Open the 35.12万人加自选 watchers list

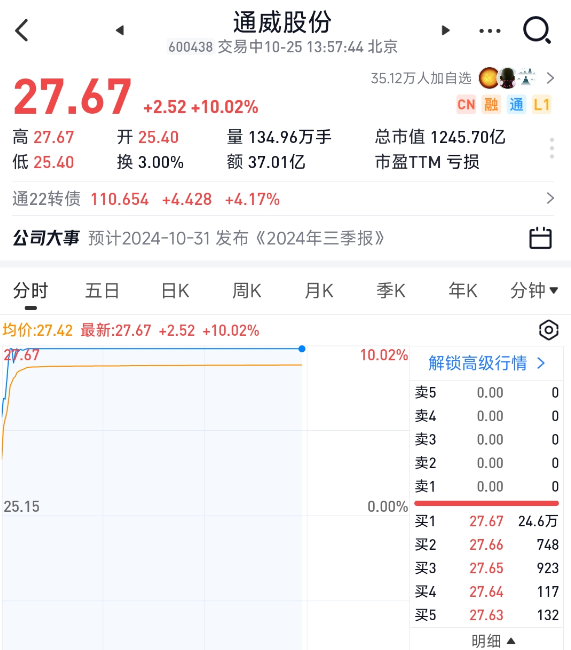pyautogui.click(x=463, y=78)
